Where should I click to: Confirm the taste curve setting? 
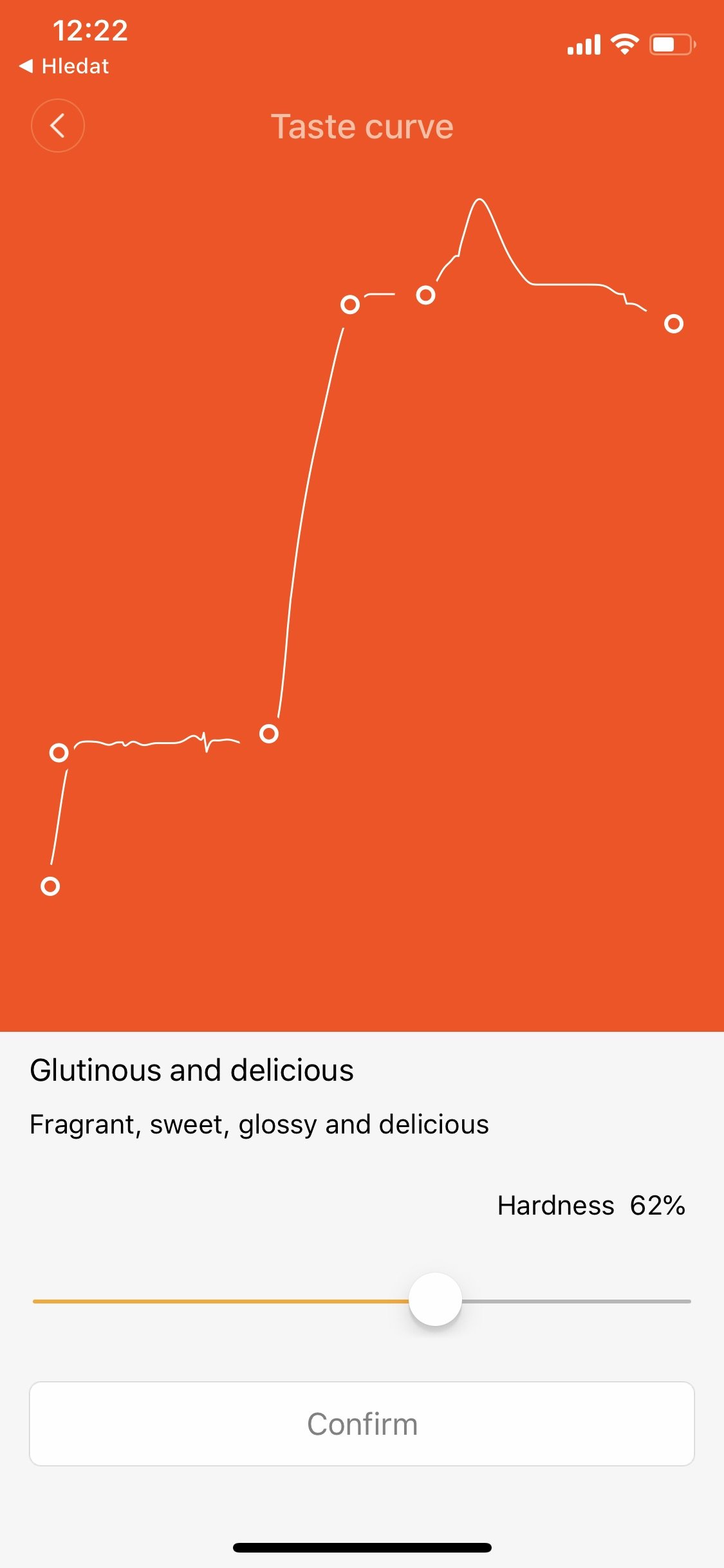pos(362,1424)
